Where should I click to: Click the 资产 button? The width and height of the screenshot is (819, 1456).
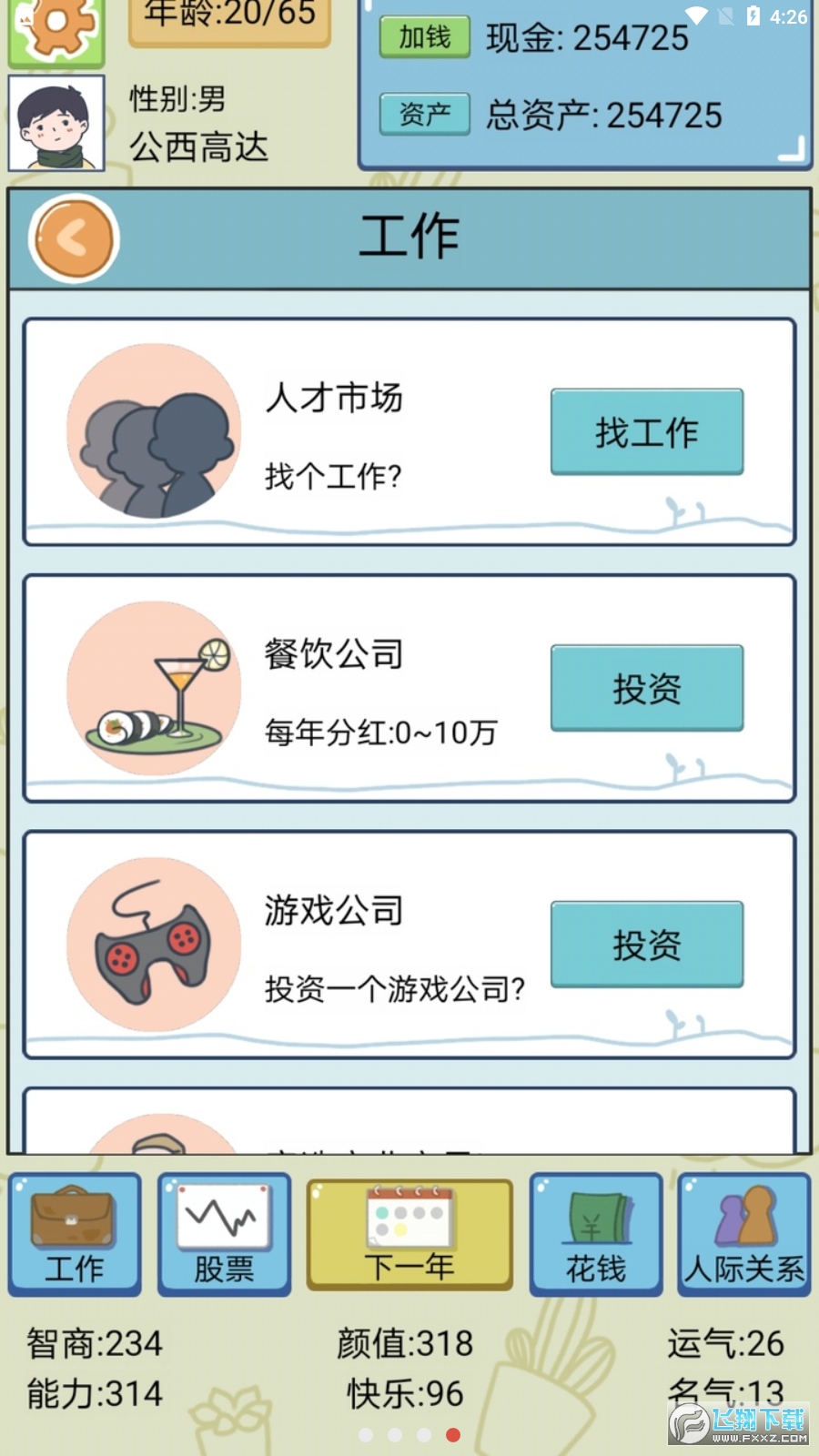(x=424, y=115)
